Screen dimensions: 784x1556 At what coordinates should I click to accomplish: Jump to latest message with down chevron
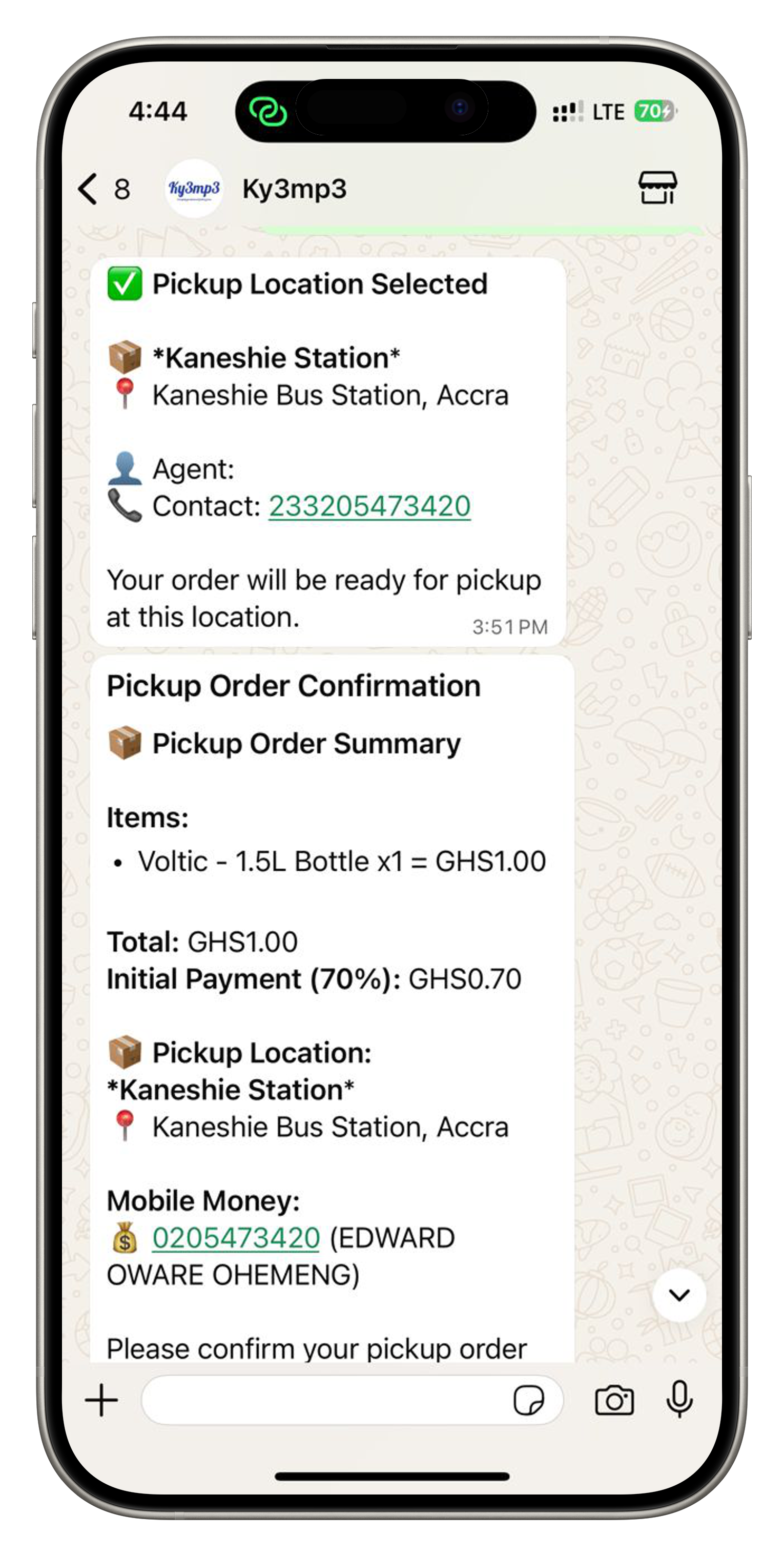coord(679,1295)
